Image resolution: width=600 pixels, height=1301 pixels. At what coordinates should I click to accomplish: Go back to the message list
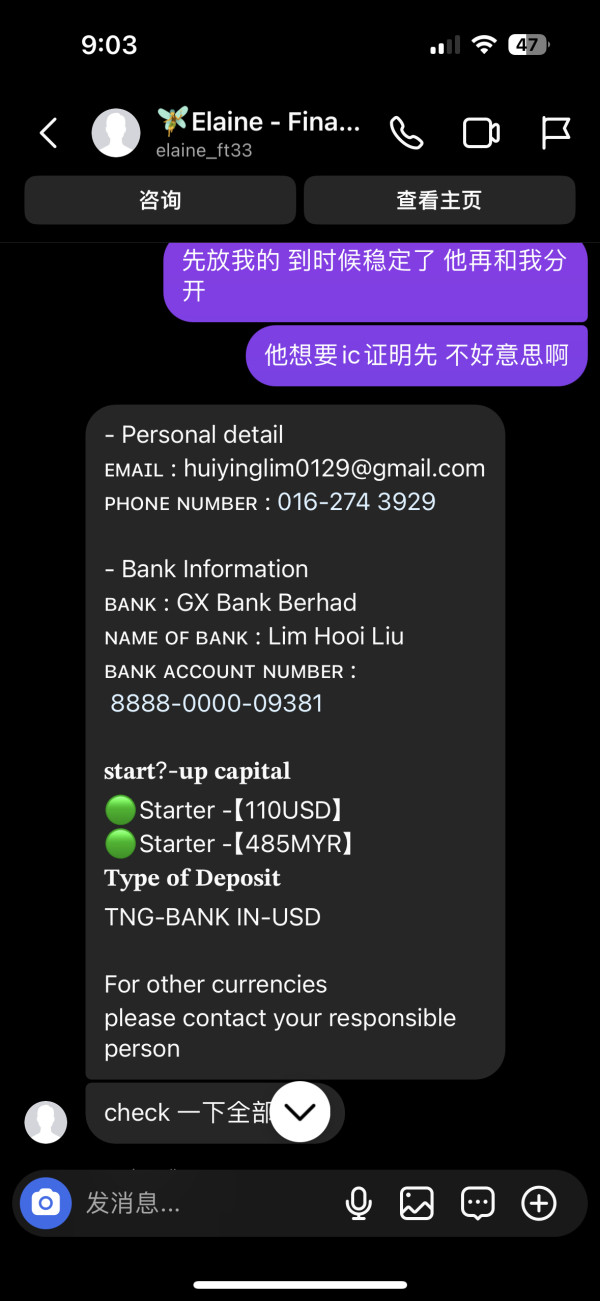point(48,133)
